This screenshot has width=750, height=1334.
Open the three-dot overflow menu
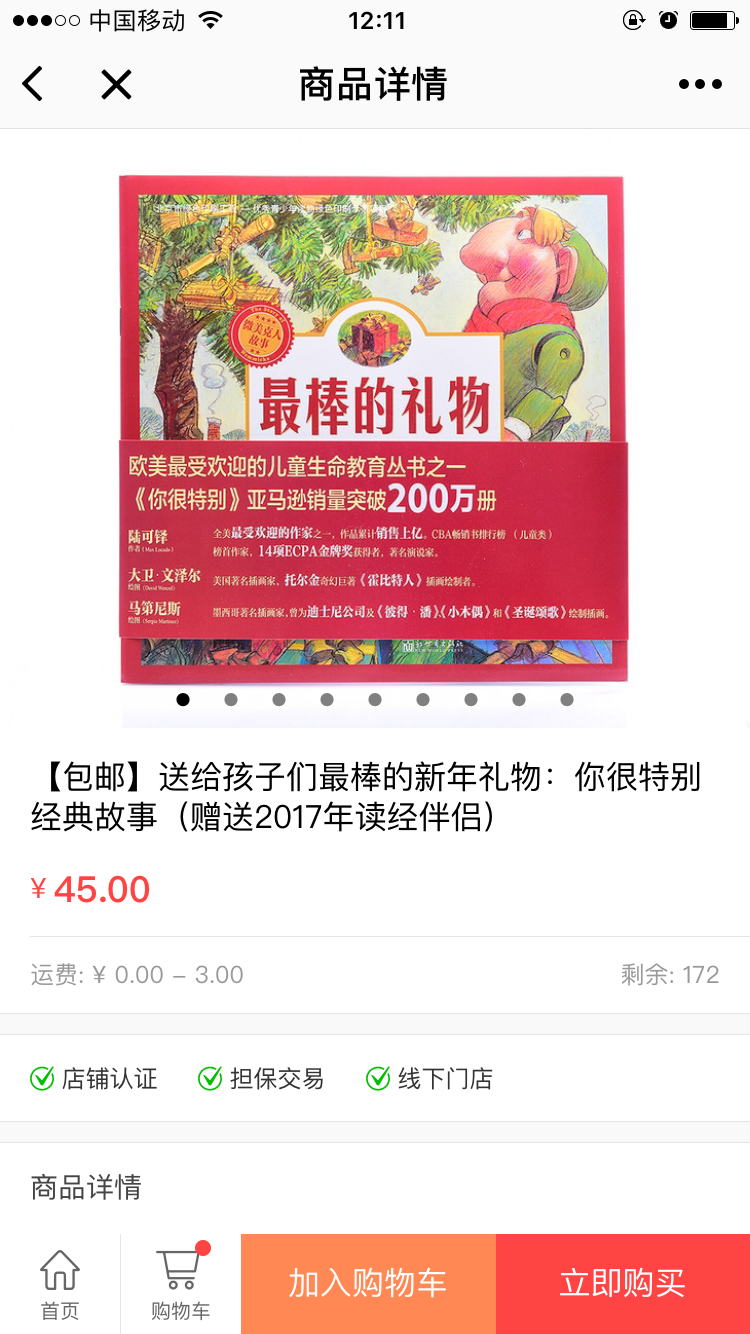700,84
